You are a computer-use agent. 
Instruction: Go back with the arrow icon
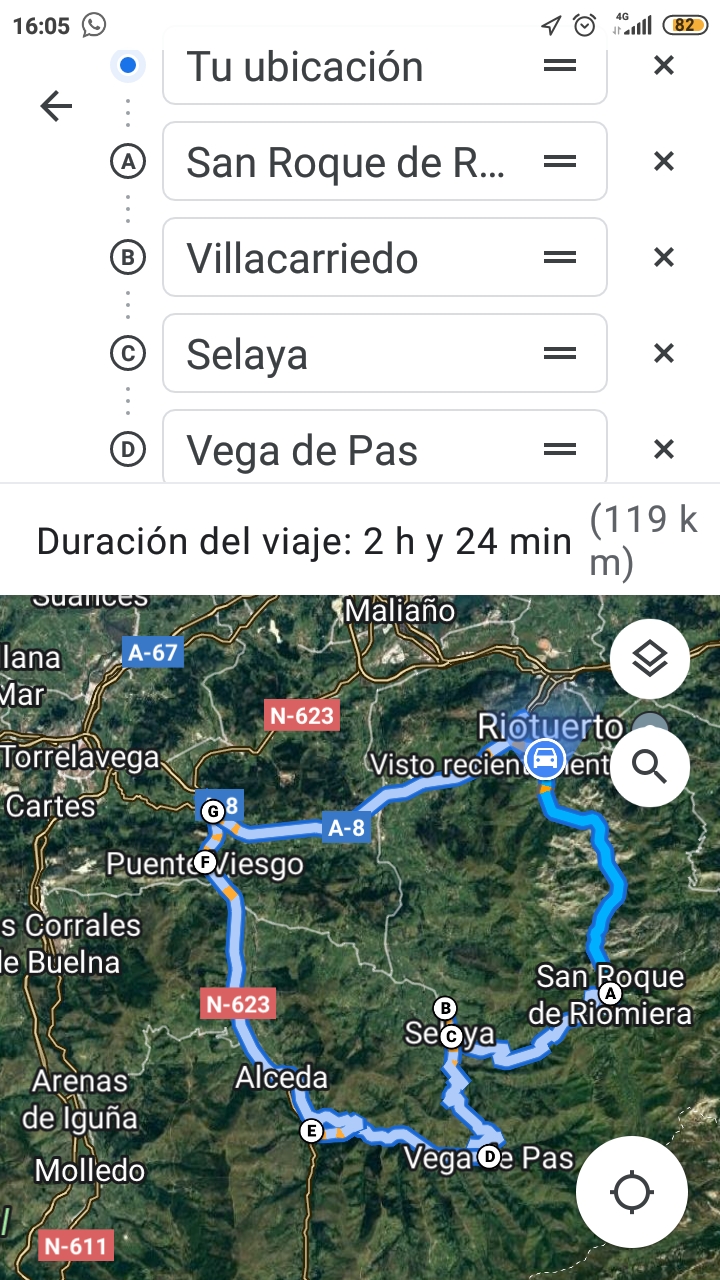pos(56,106)
